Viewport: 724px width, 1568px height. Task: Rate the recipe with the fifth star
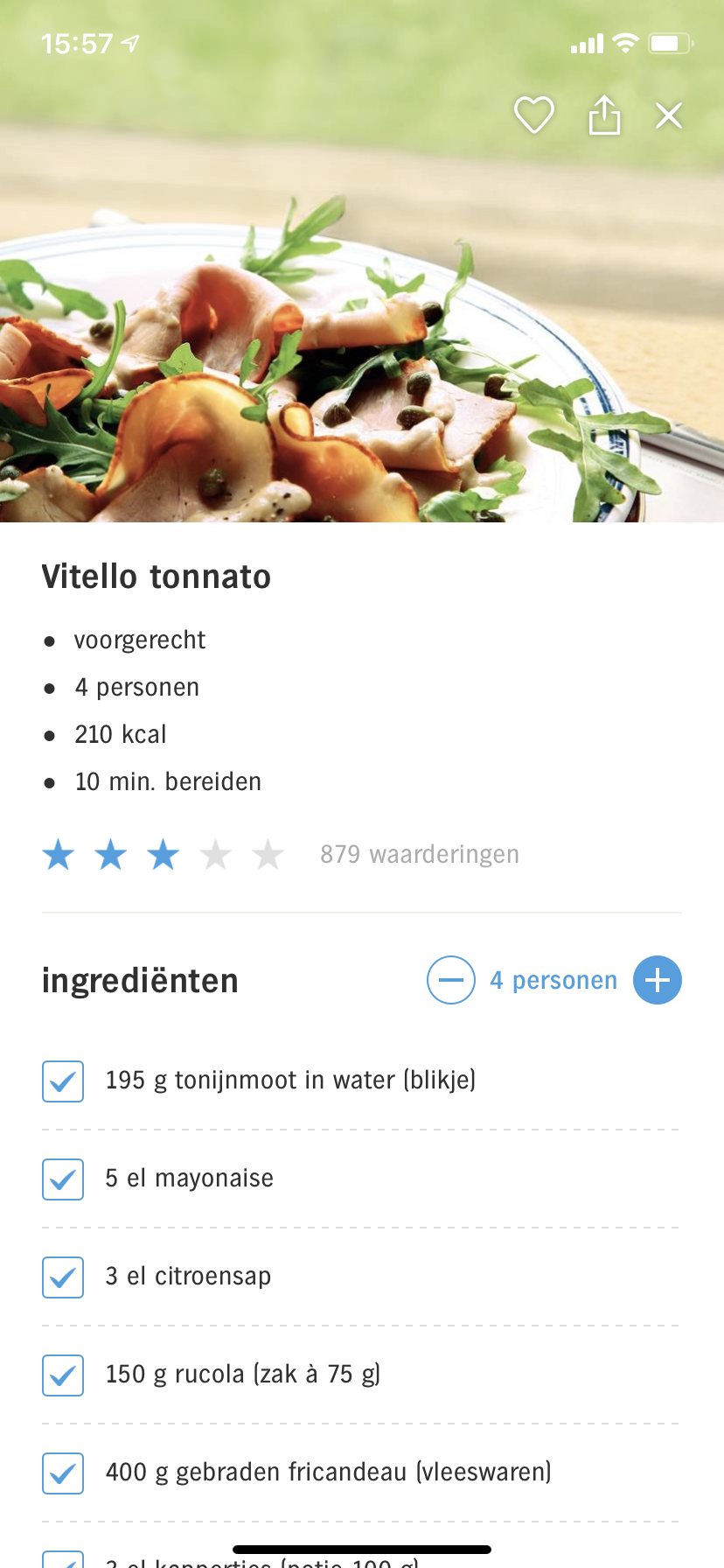point(268,855)
